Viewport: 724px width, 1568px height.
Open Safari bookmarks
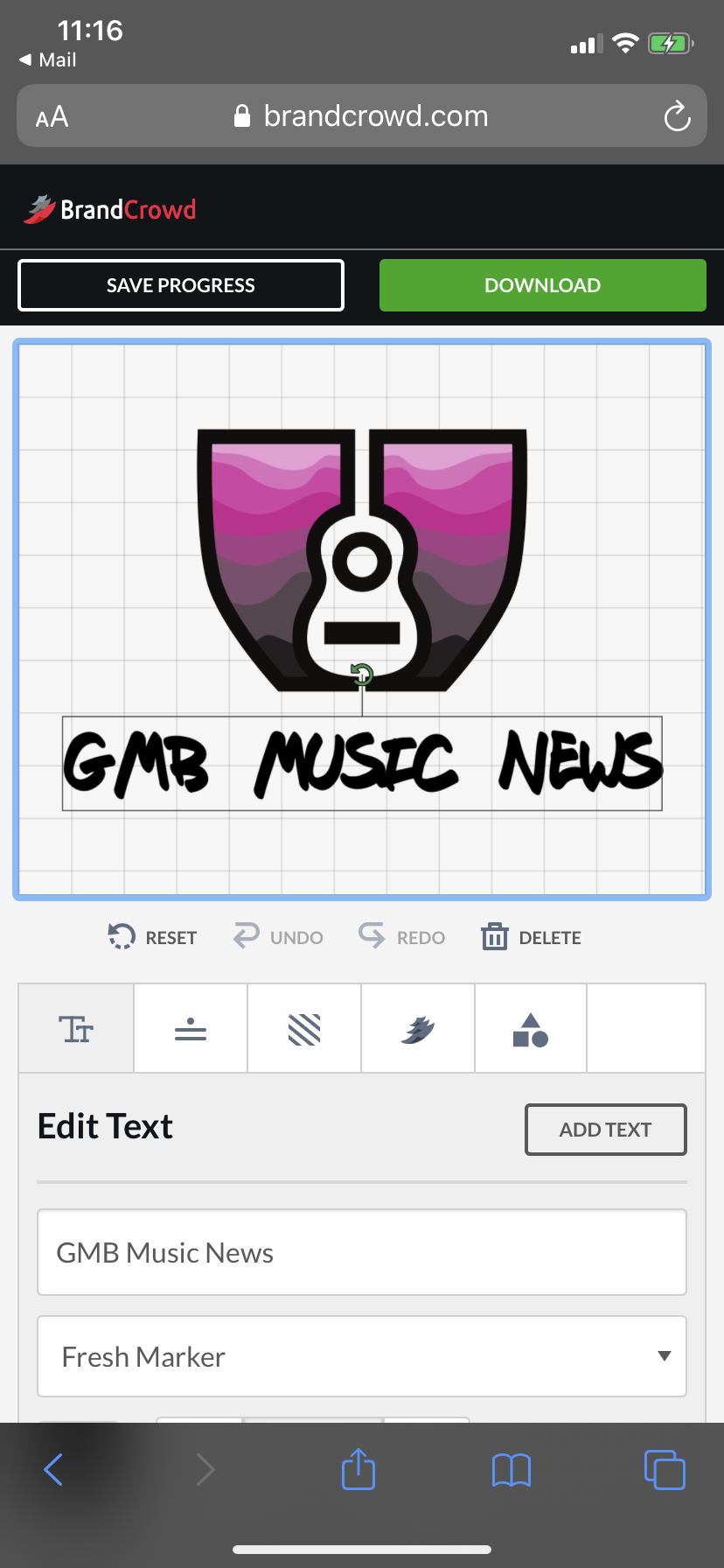click(512, 1469)
